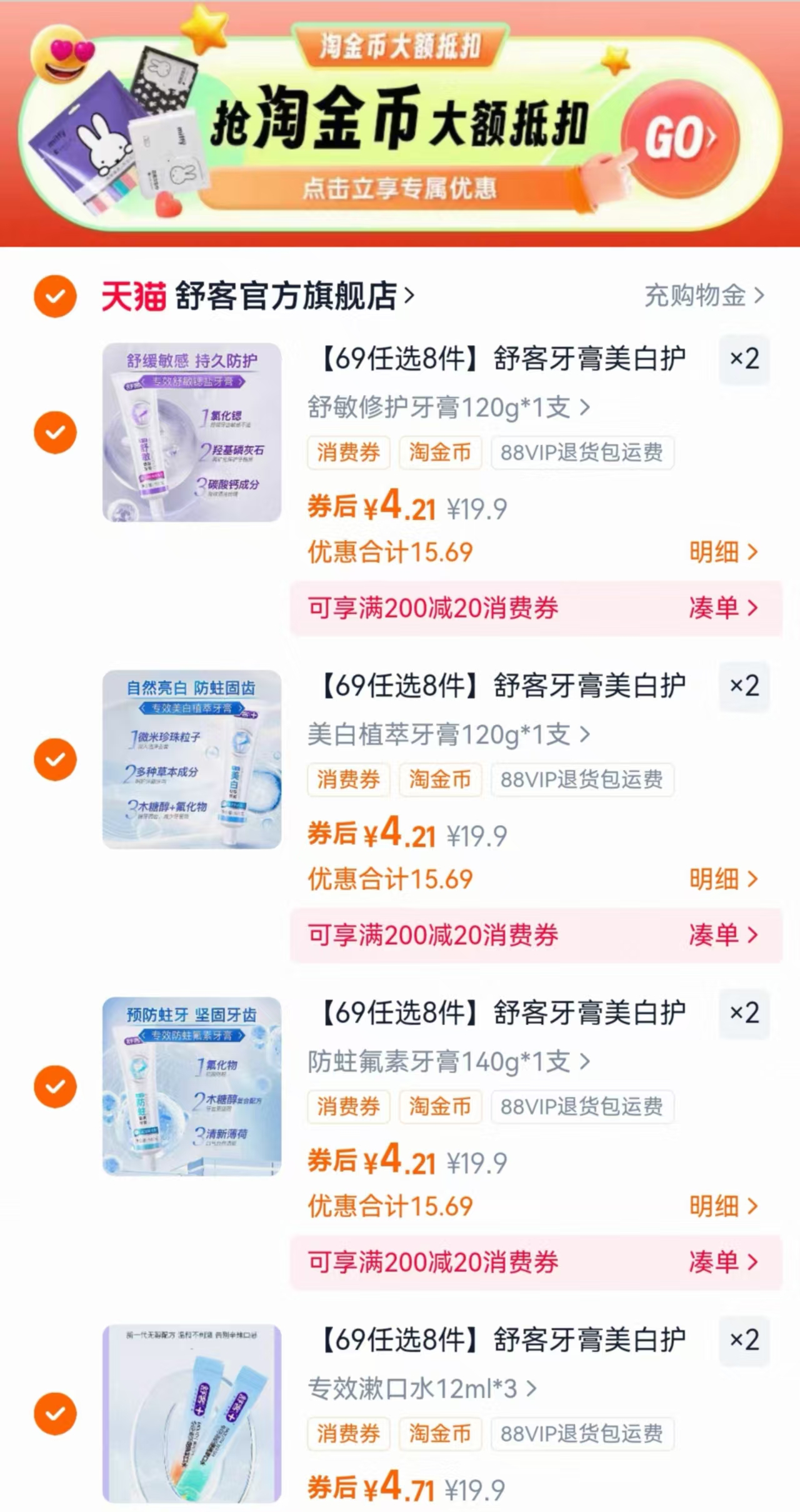Screen dimensions: 800x1512
Task: Uncheck 舒敏修护牙膏 item checkbox
Action: [x=55, y=431]
